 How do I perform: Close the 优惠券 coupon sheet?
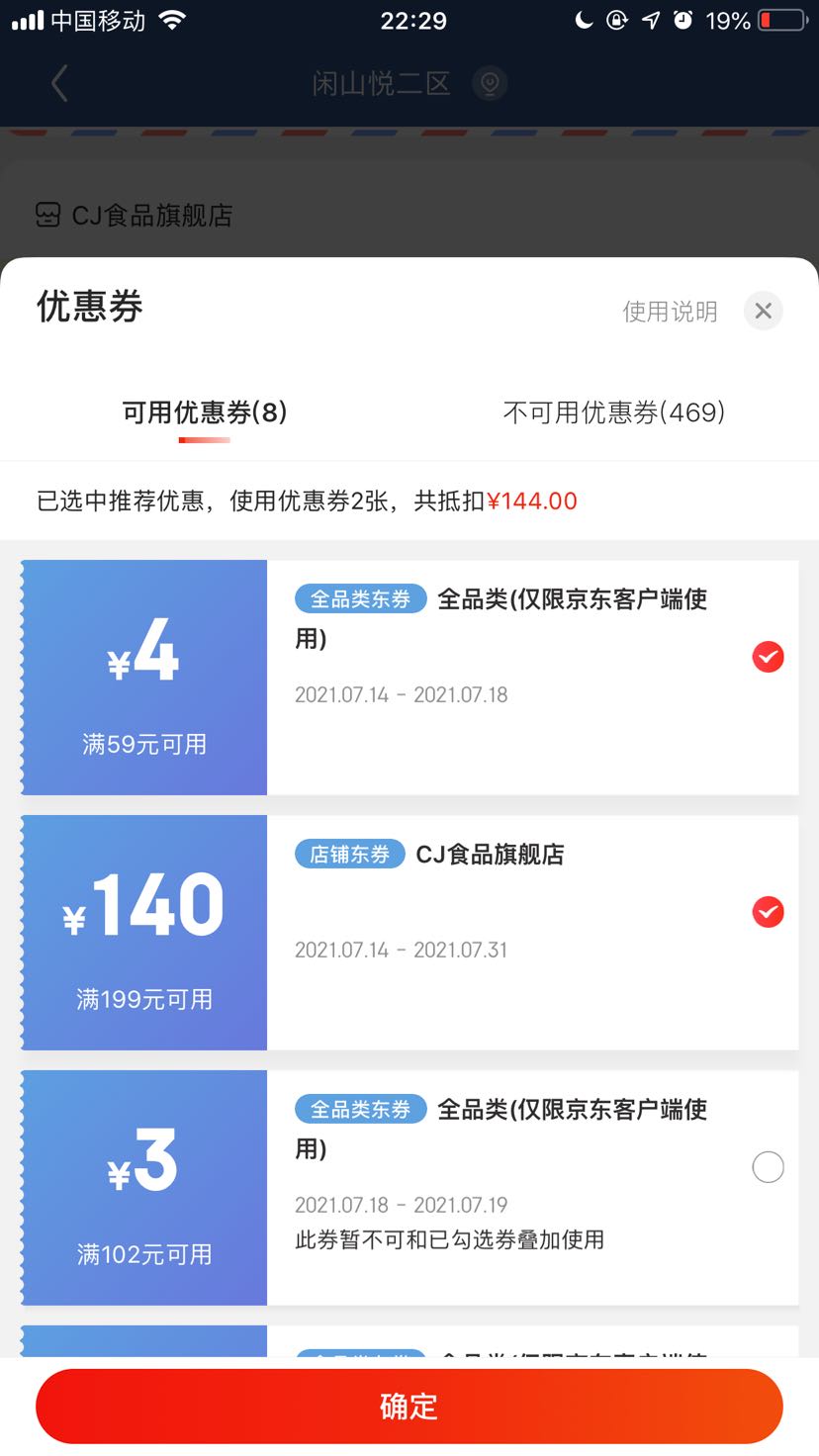[763, 311]
